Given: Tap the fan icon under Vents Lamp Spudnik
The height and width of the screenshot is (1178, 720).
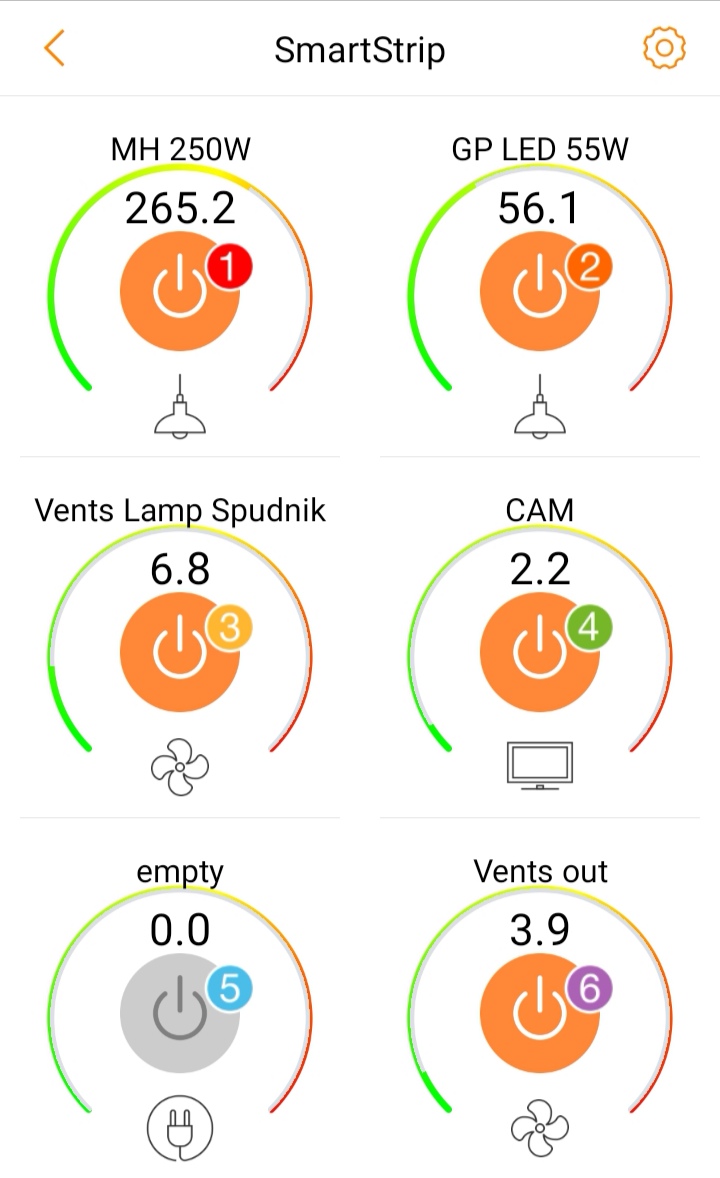Looking at the screenshot, I should 180,768.
